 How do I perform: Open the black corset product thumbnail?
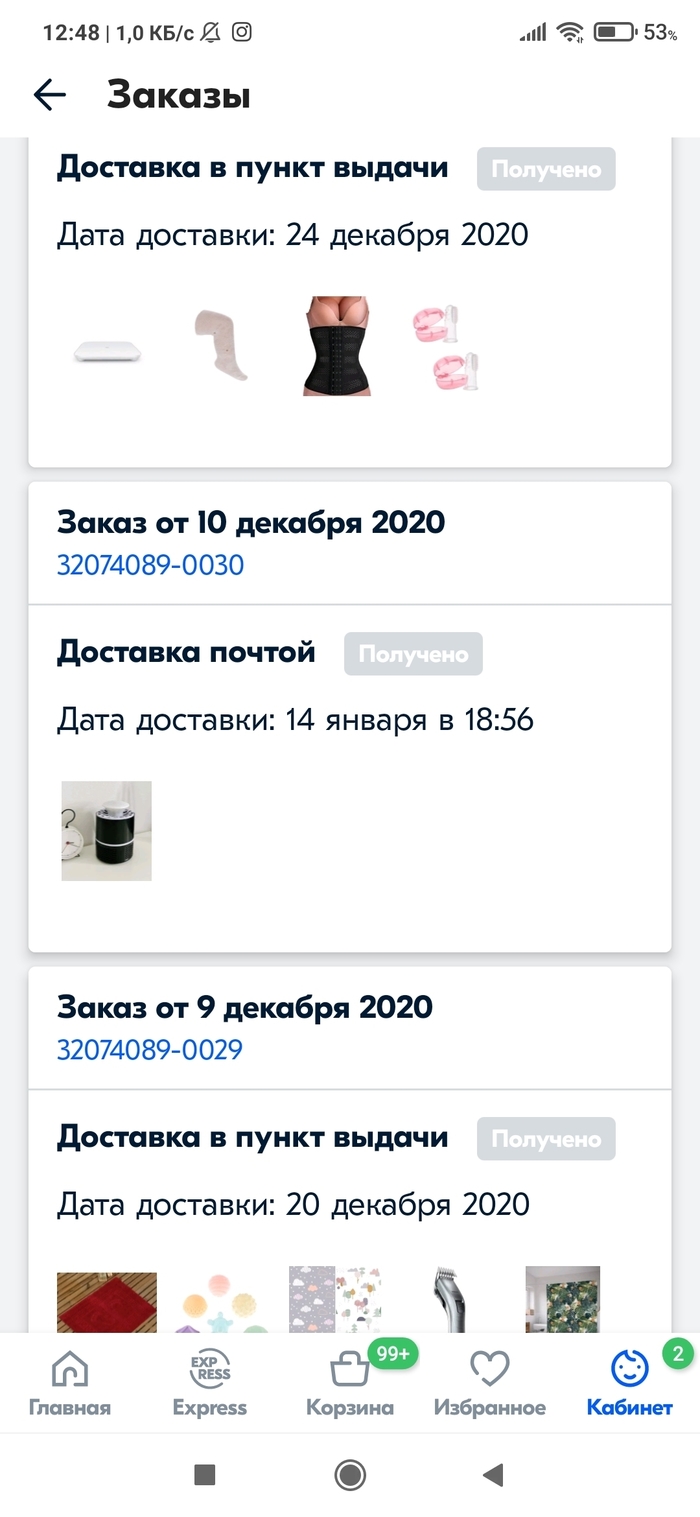click(337, 346)
